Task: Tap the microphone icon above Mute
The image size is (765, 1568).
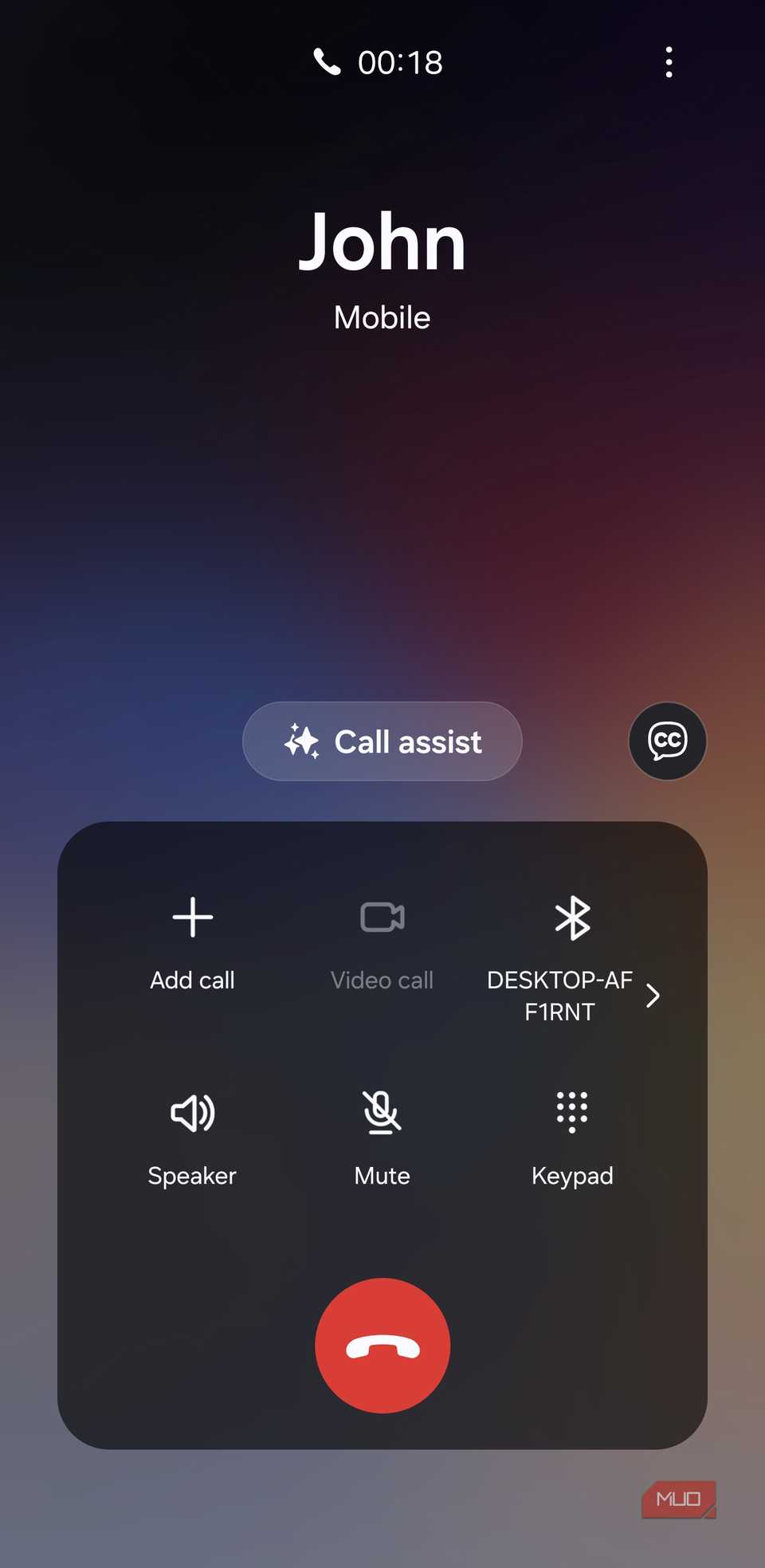Action: pos(382,1113)
